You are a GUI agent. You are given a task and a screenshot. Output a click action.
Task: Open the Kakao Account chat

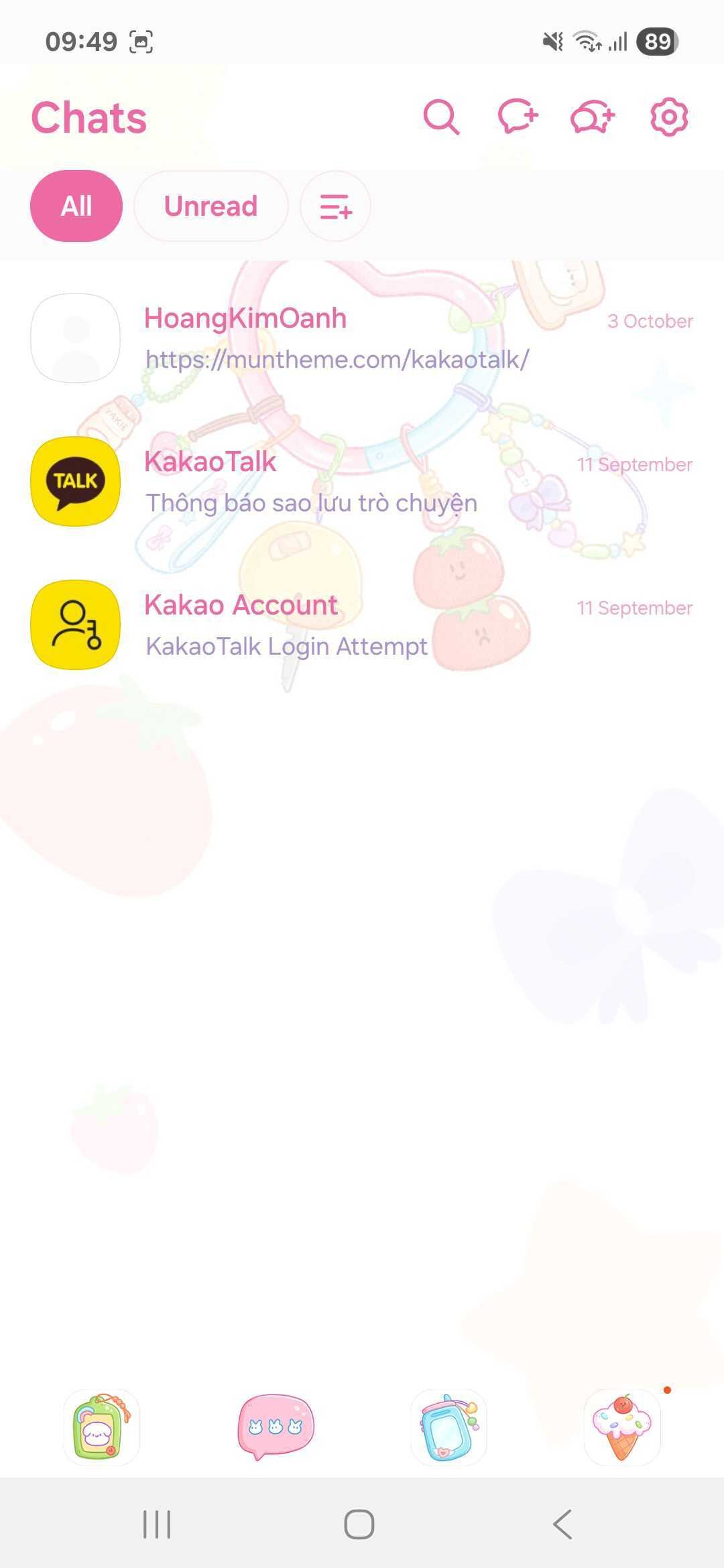coord(362,625)
